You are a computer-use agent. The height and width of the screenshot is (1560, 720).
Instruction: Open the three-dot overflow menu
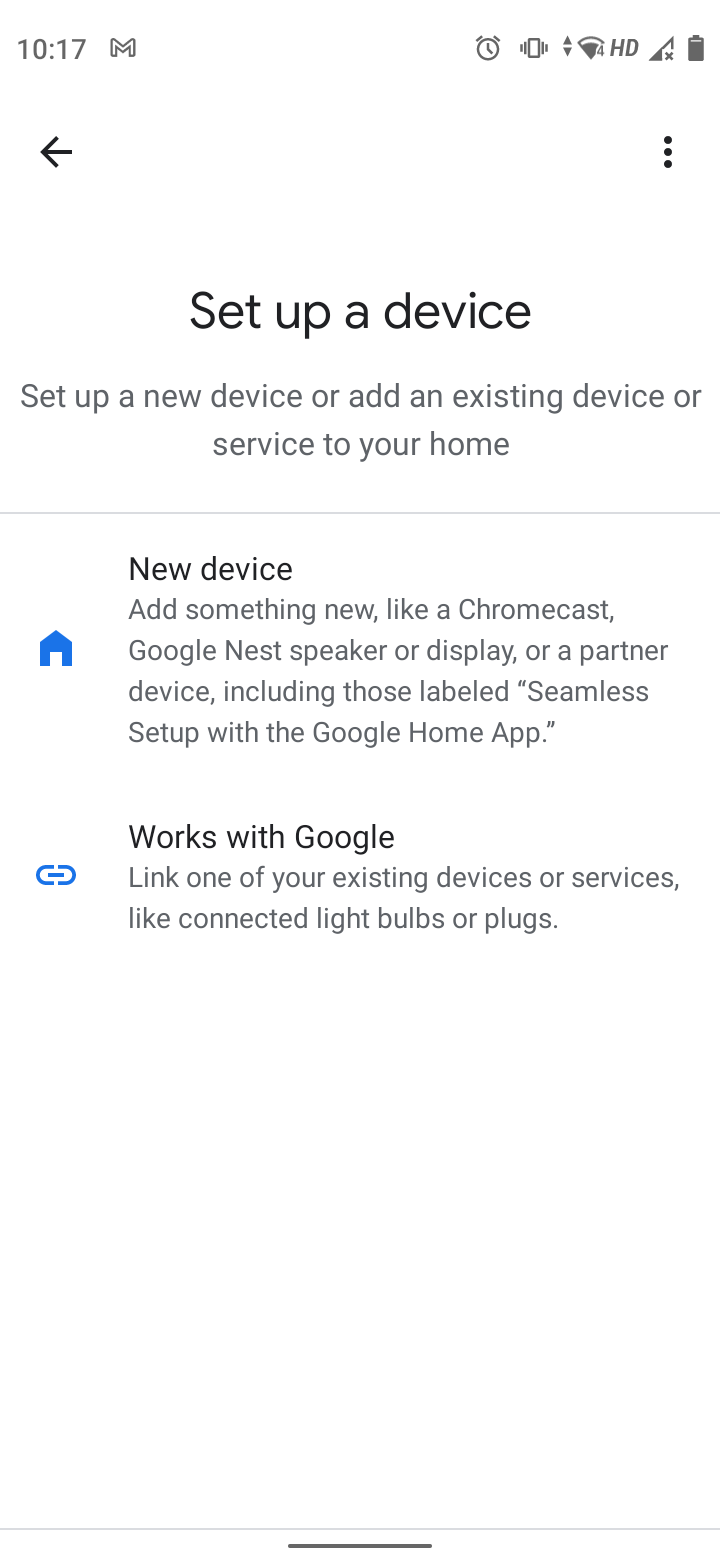[x=667, y=152]
